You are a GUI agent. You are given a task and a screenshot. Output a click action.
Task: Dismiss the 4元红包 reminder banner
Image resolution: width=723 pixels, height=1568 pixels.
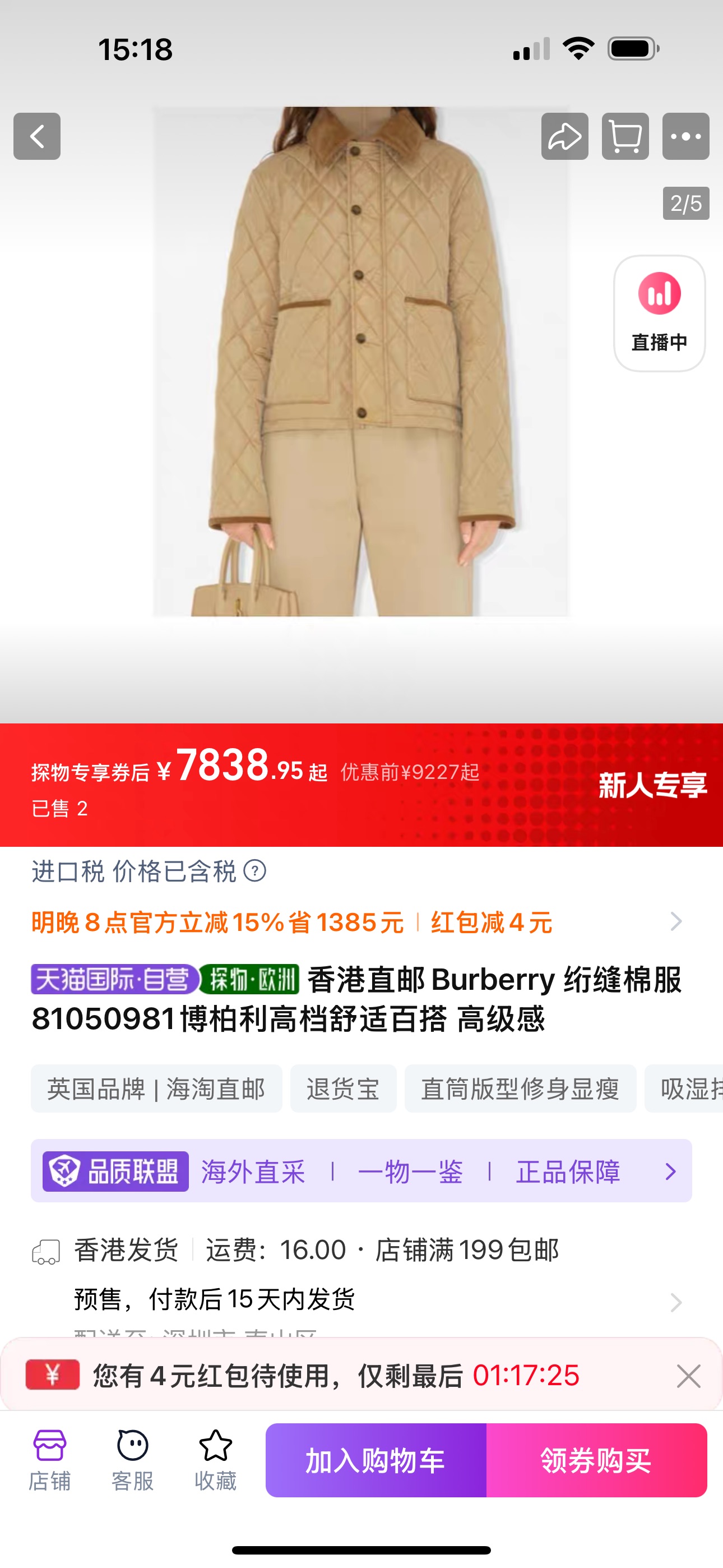[x=688, y=1376]
